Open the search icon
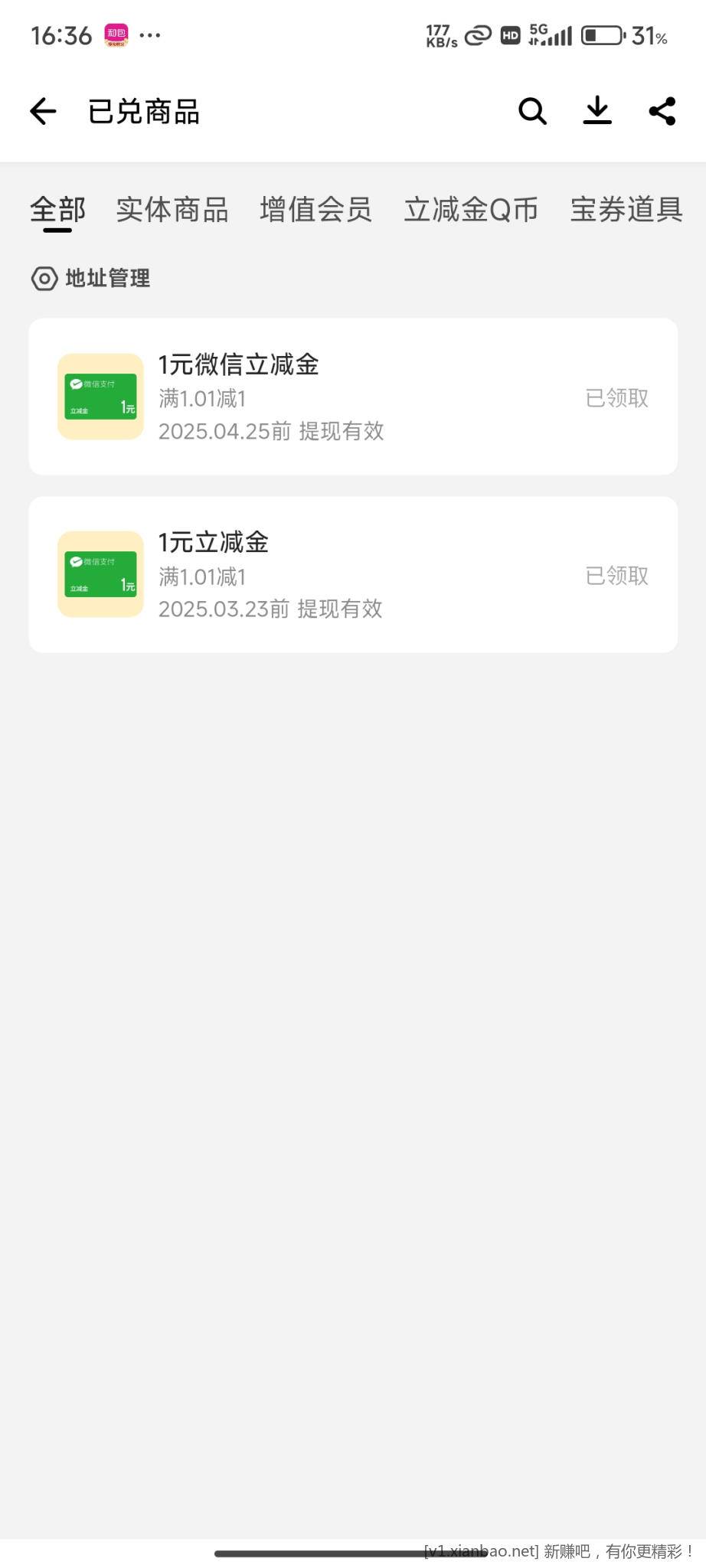Screen dimensions: 706x1568 [x=532, y=112]
